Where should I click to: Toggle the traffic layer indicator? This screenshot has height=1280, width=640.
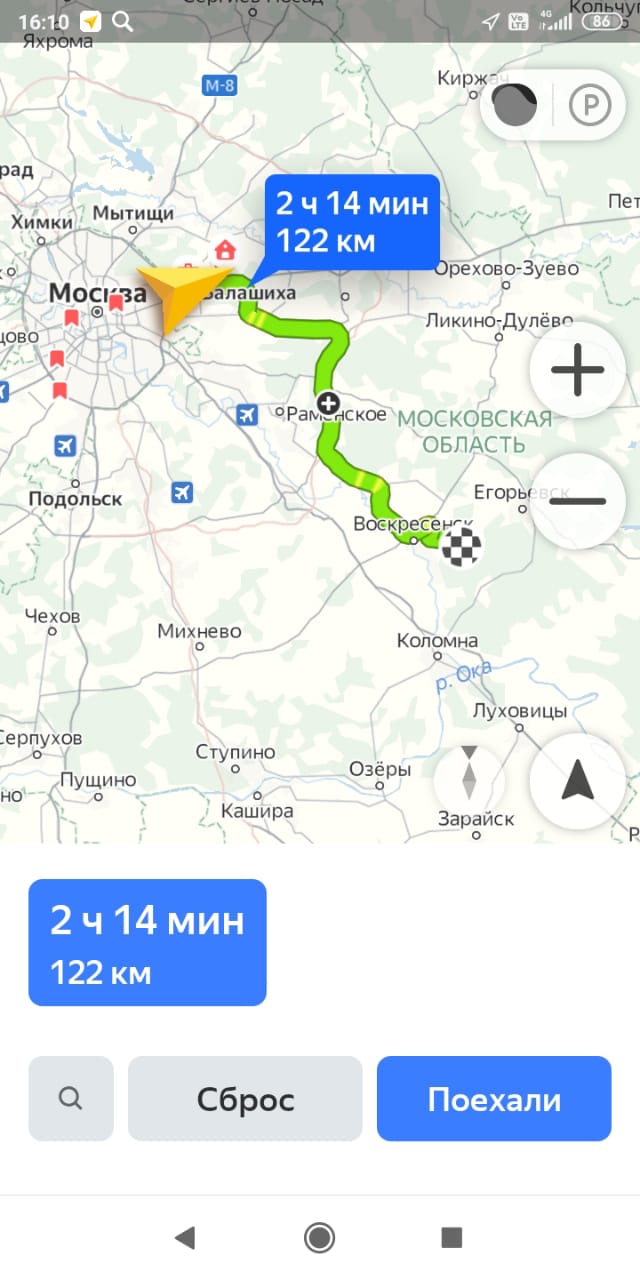tap(517, 106)
